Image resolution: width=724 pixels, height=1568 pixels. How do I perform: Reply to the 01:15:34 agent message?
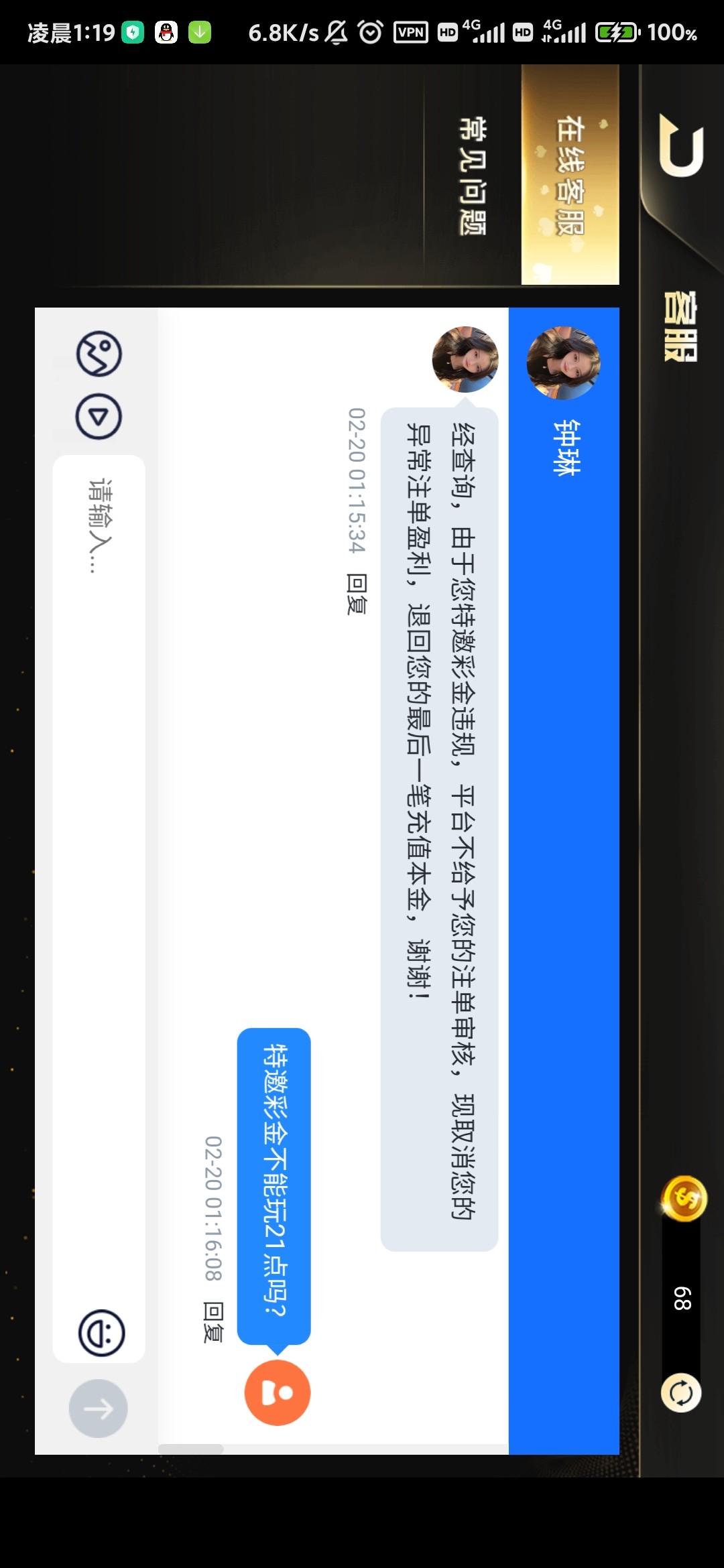357,594
